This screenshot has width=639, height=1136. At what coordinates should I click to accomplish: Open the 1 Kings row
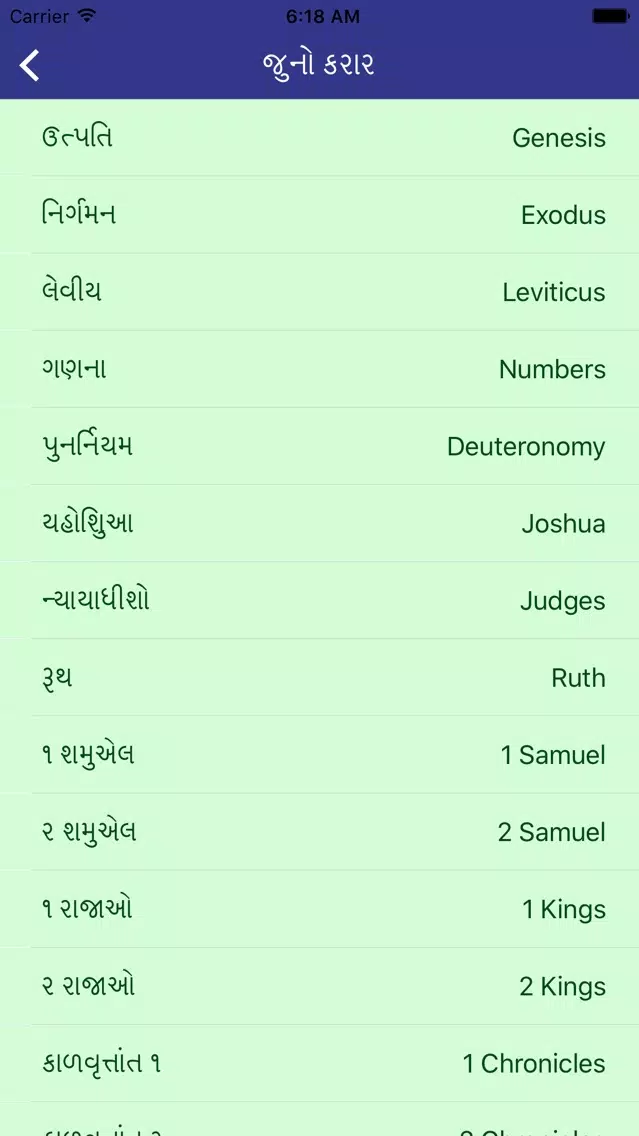point(320,909)
